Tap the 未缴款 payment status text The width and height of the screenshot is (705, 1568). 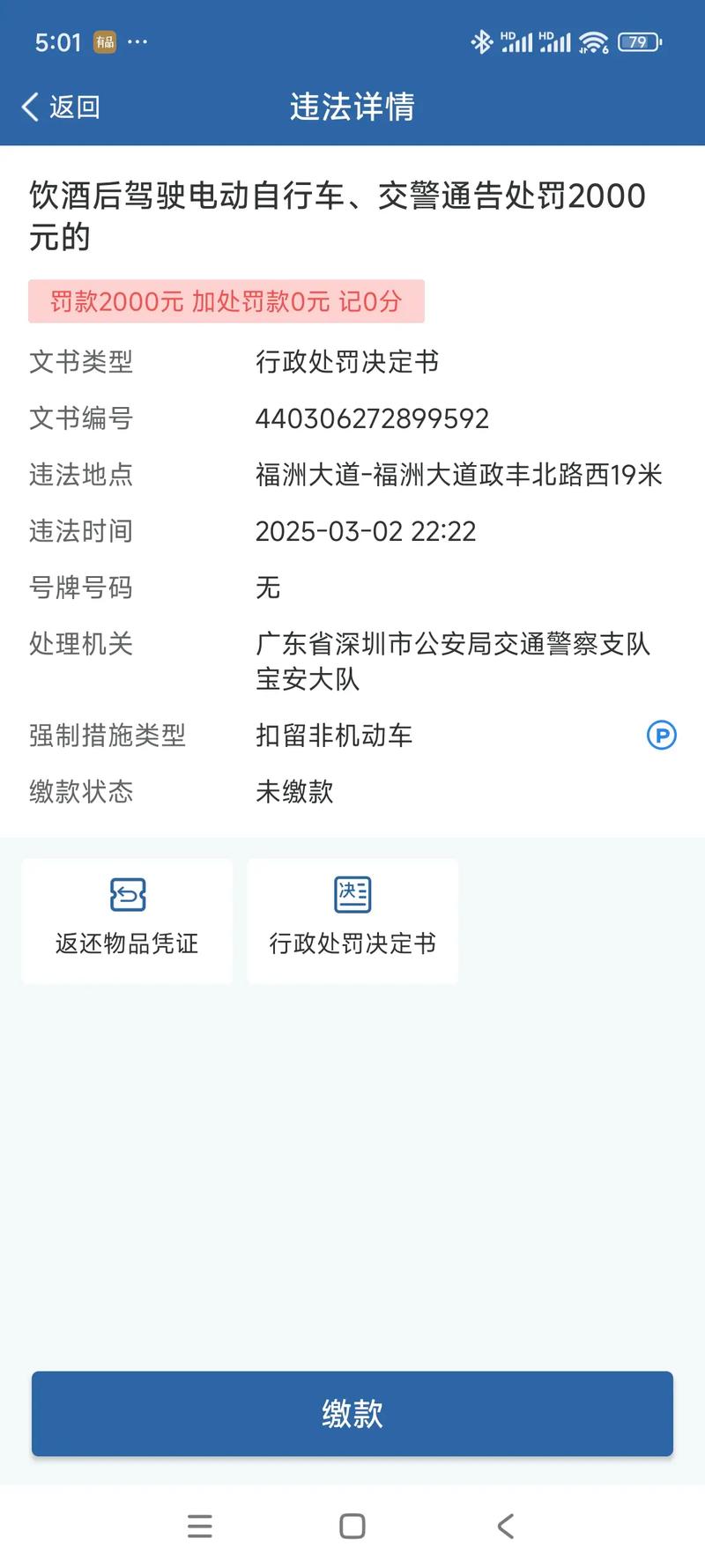click(x=294, y=792)
